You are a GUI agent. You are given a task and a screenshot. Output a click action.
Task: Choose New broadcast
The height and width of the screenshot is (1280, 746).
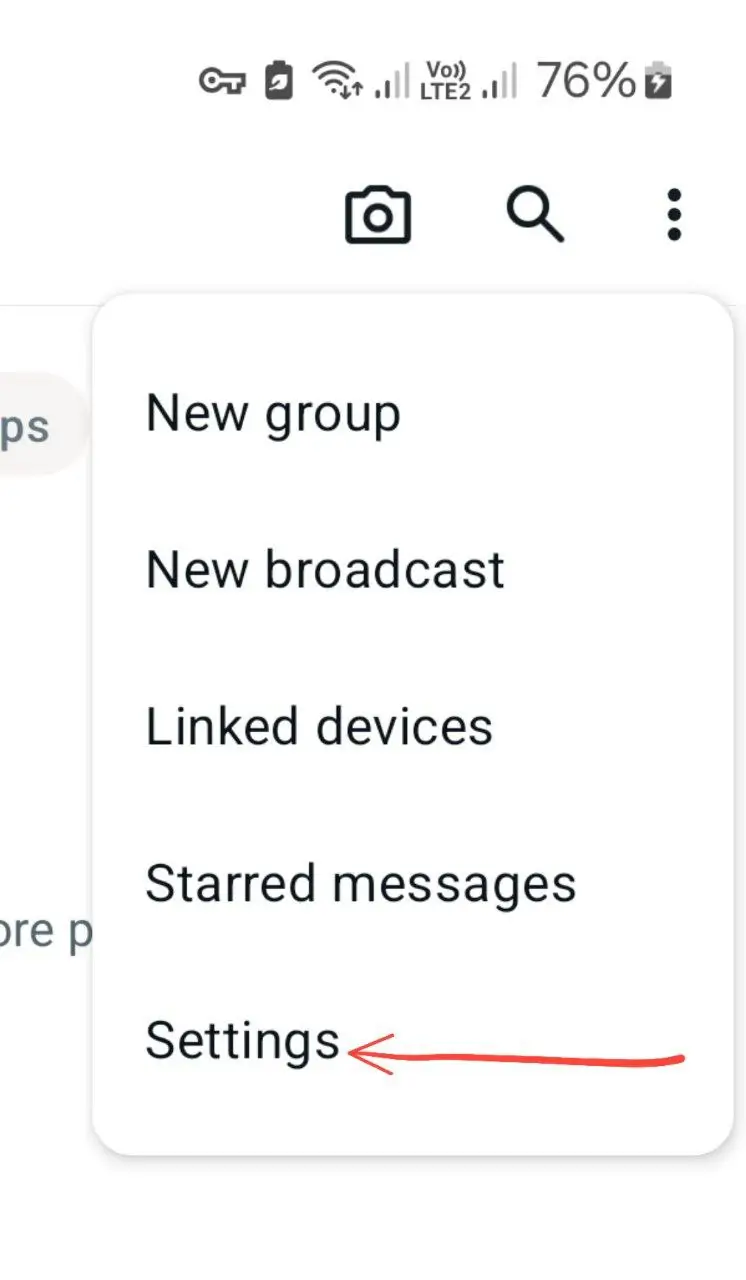point(325,570)
